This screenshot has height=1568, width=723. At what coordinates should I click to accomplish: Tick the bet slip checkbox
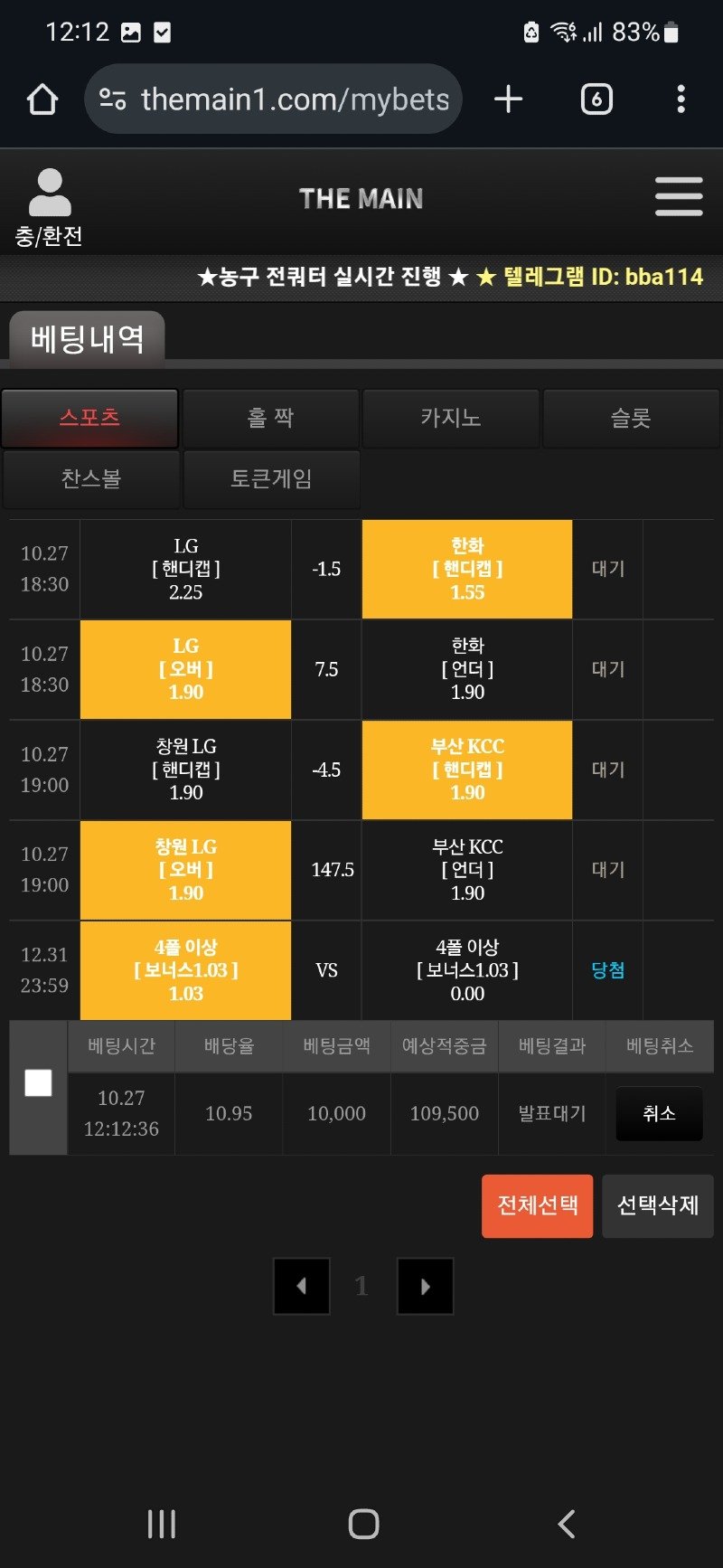point(38,1082)
